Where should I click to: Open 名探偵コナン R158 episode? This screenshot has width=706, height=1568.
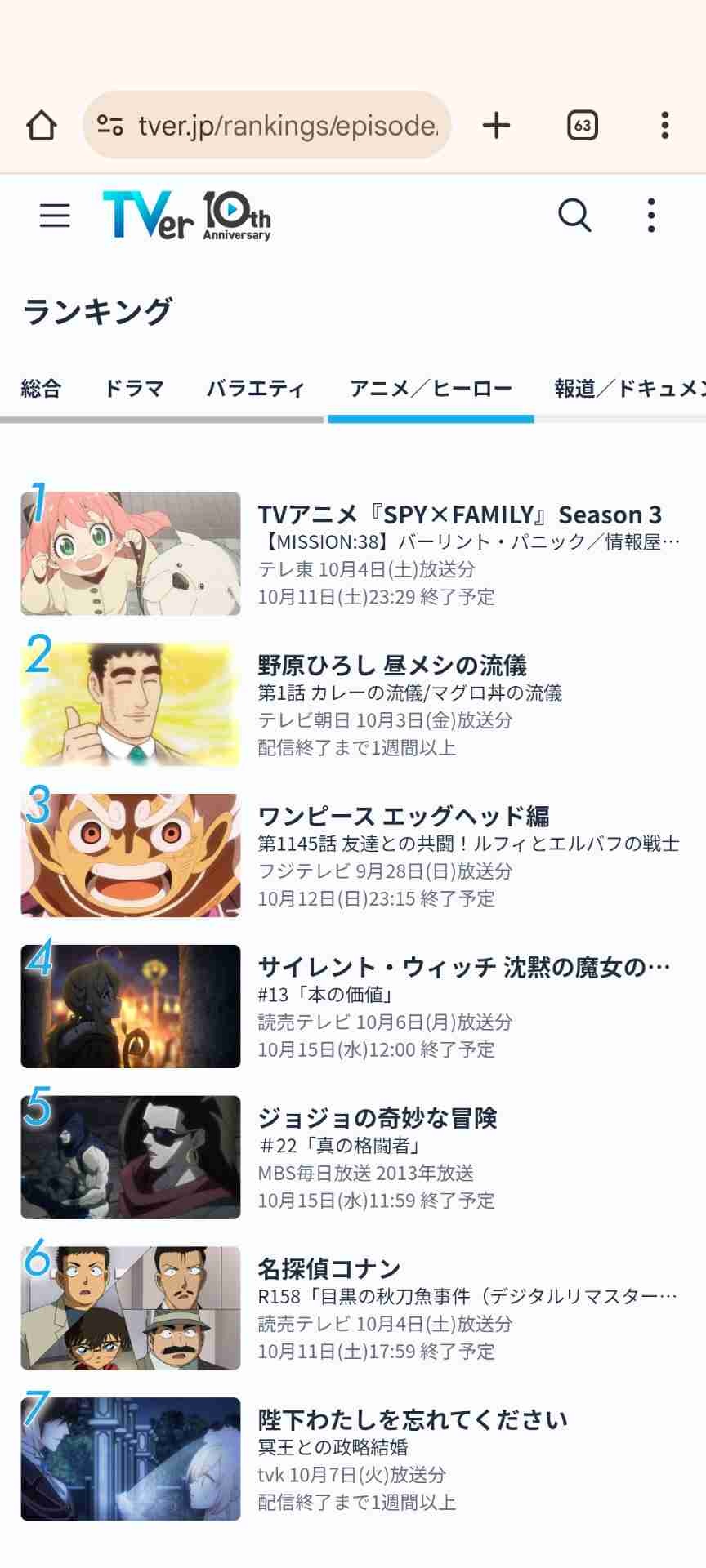coord(329,1268)
